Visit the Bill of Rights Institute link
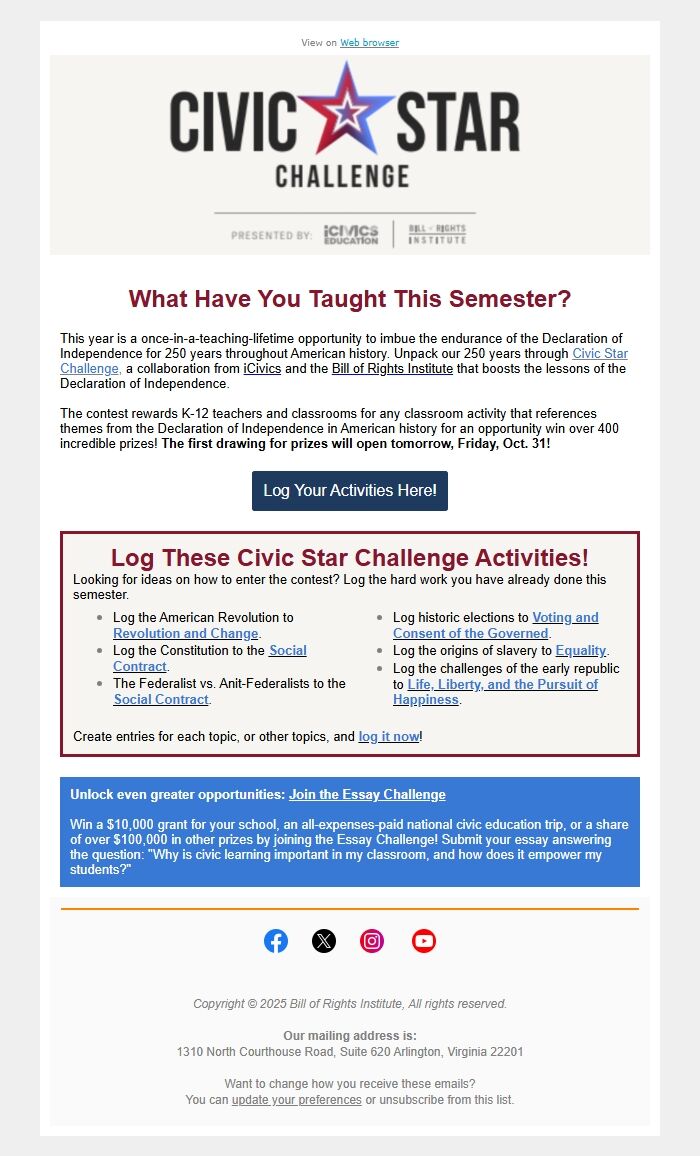This screenshot has height=1156, width=700. click(392, 369)
